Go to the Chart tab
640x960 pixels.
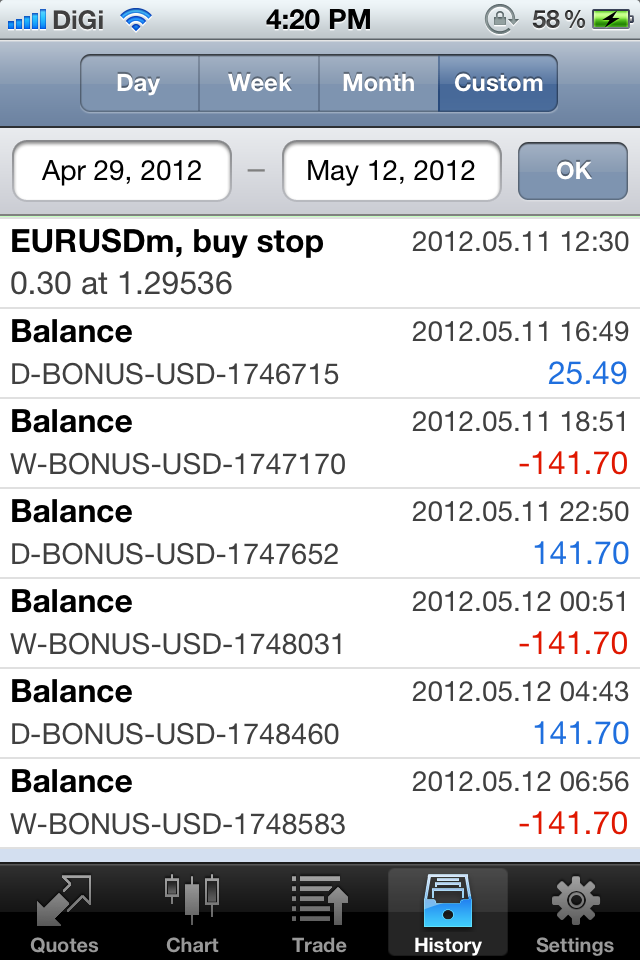point(191,914)
